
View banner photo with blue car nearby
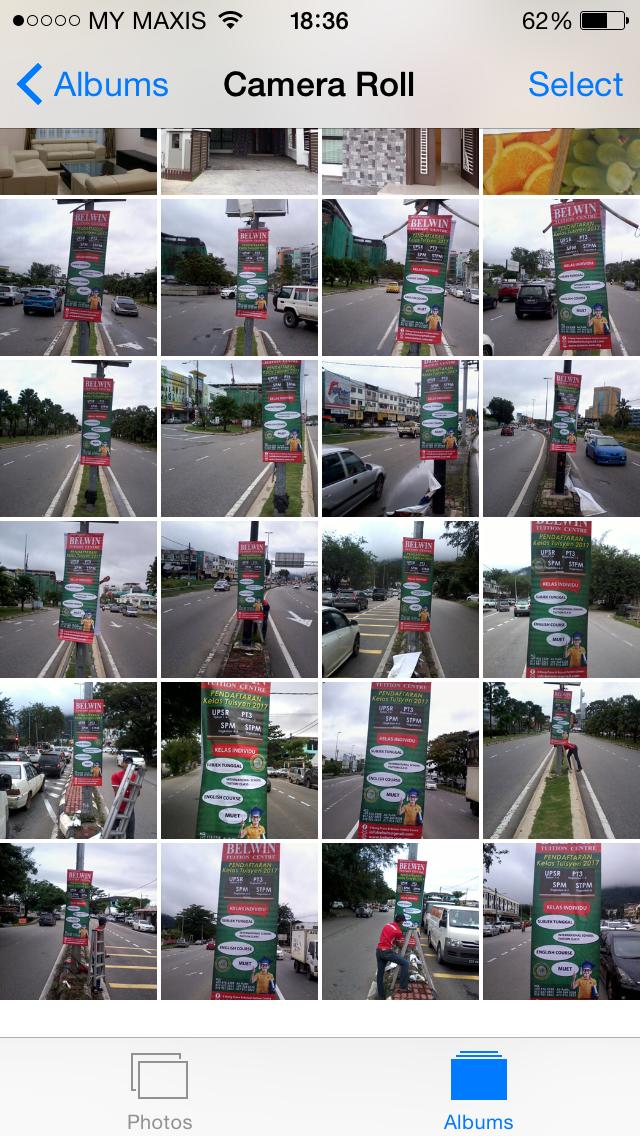tap(561, 437)
